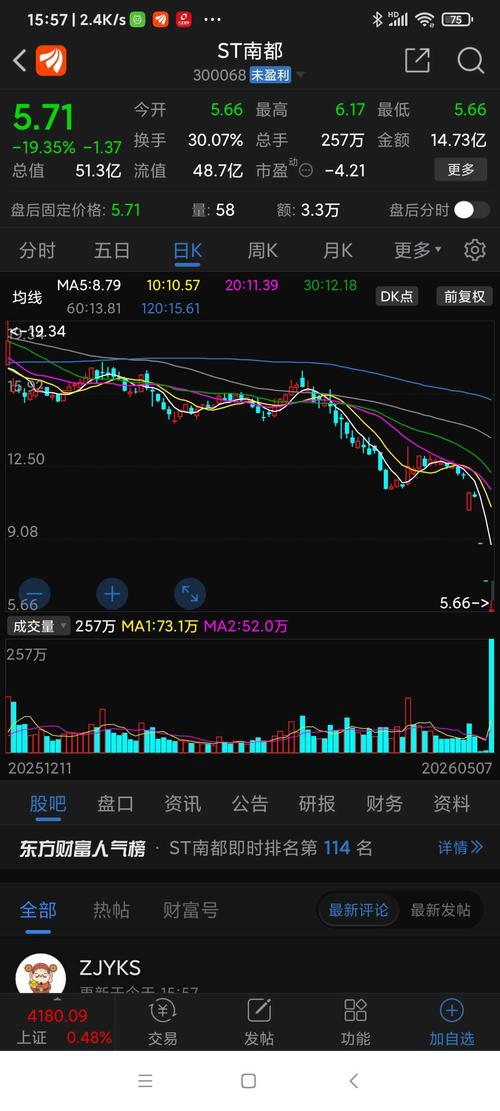The height and width of the screenshot is (1111, 500).
Task: Go back with the top-left arrow
Action: click(x=19, y=61)
